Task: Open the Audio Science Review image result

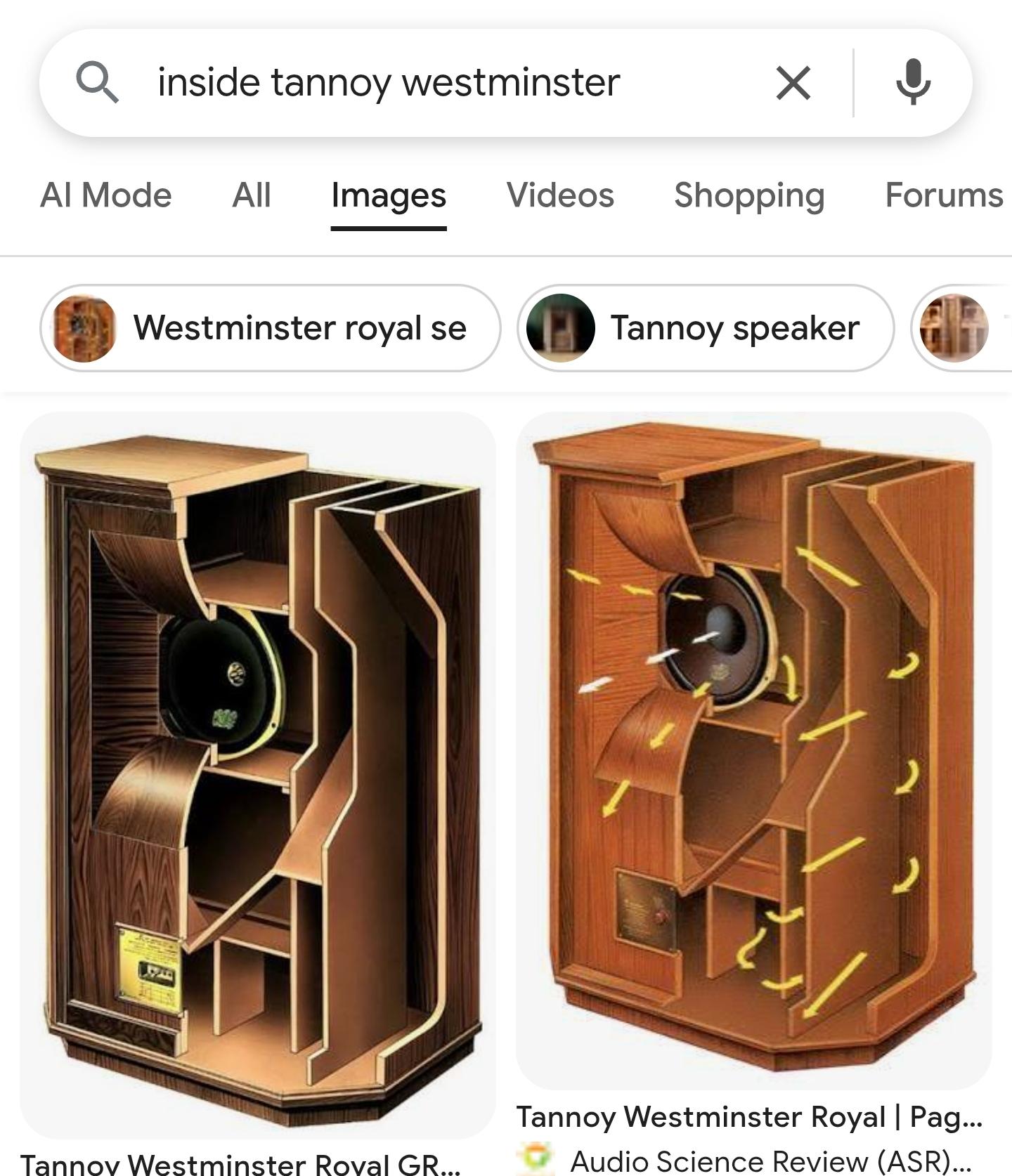Action: point(753,752)
